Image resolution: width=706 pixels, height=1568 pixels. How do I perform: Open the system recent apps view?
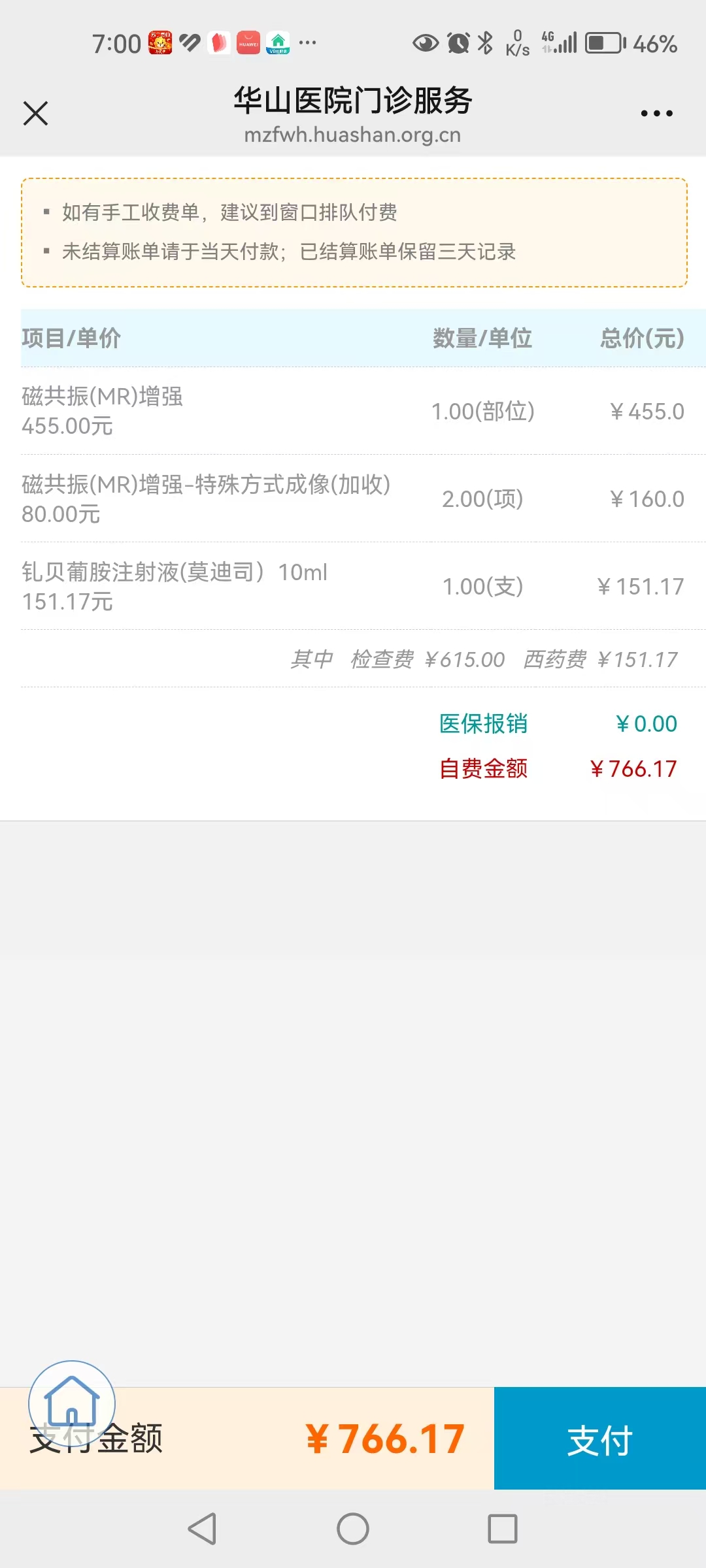(x=502, y=1529)
